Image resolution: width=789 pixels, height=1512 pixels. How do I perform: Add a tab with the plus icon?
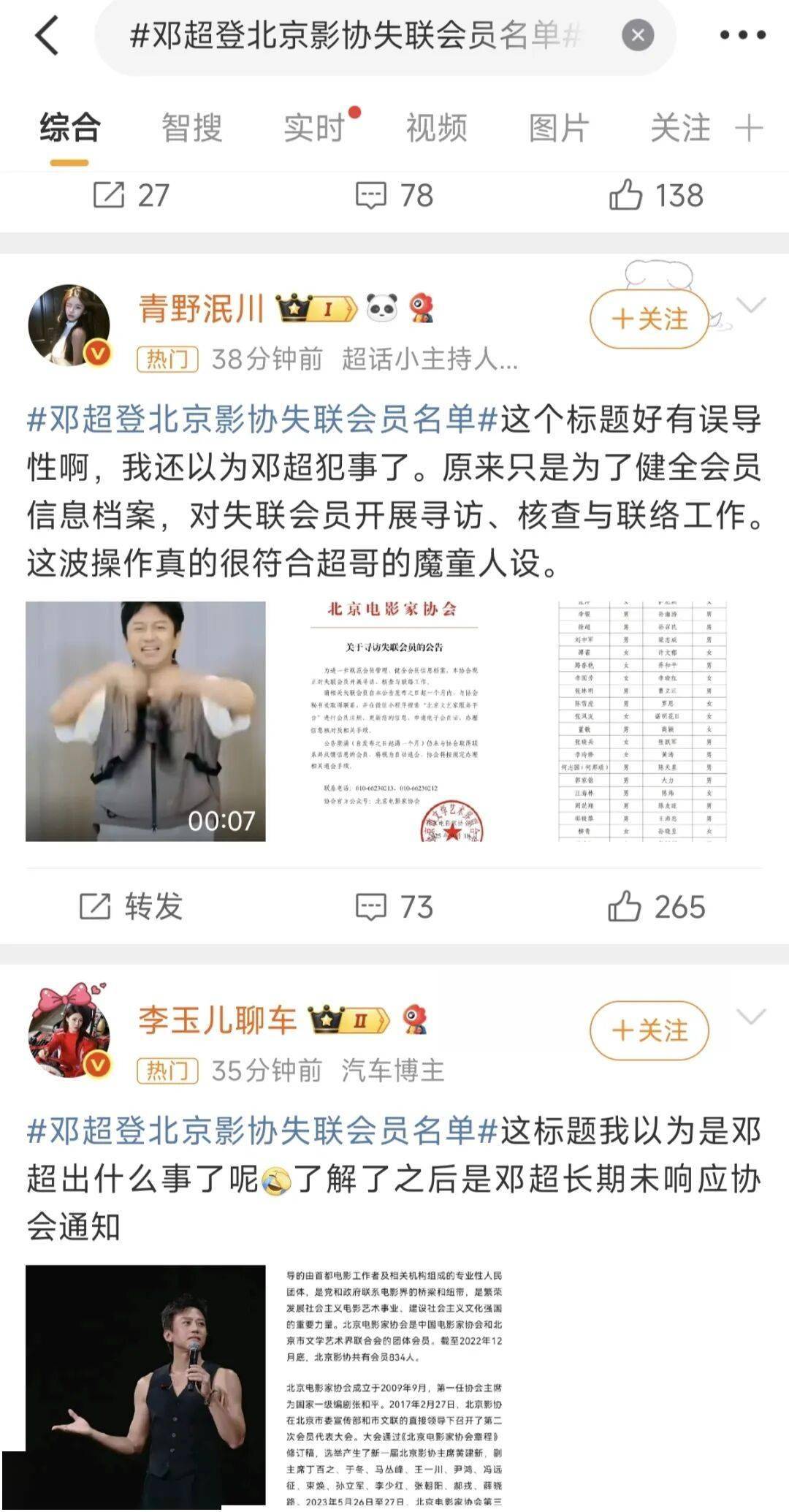pyautogui.click(x=750, y=129)
